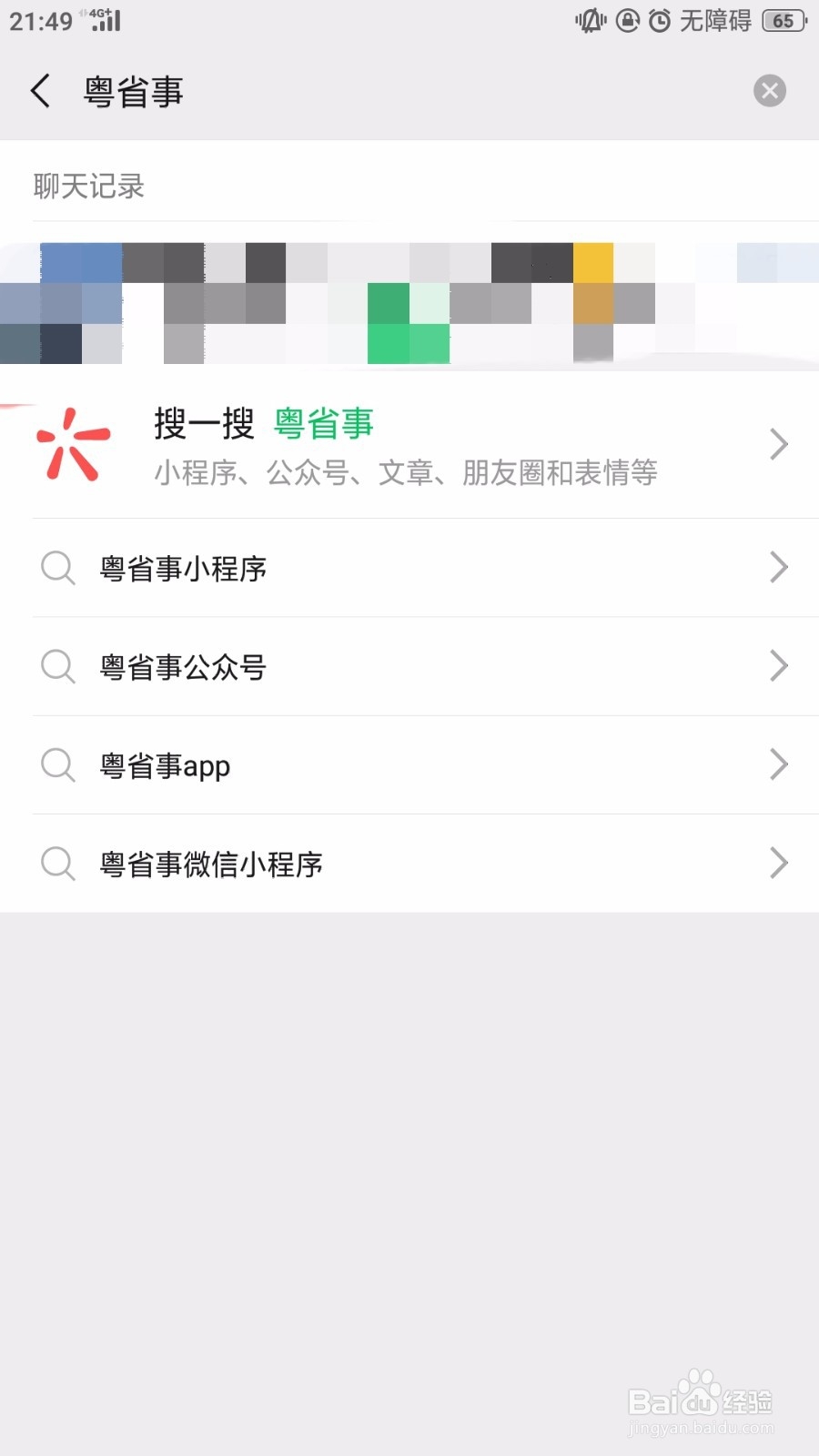The width and height of the screenshot is (819, 1456).
Task: Open 搜一搜 results for 粤省事
Action: (409, 446)
